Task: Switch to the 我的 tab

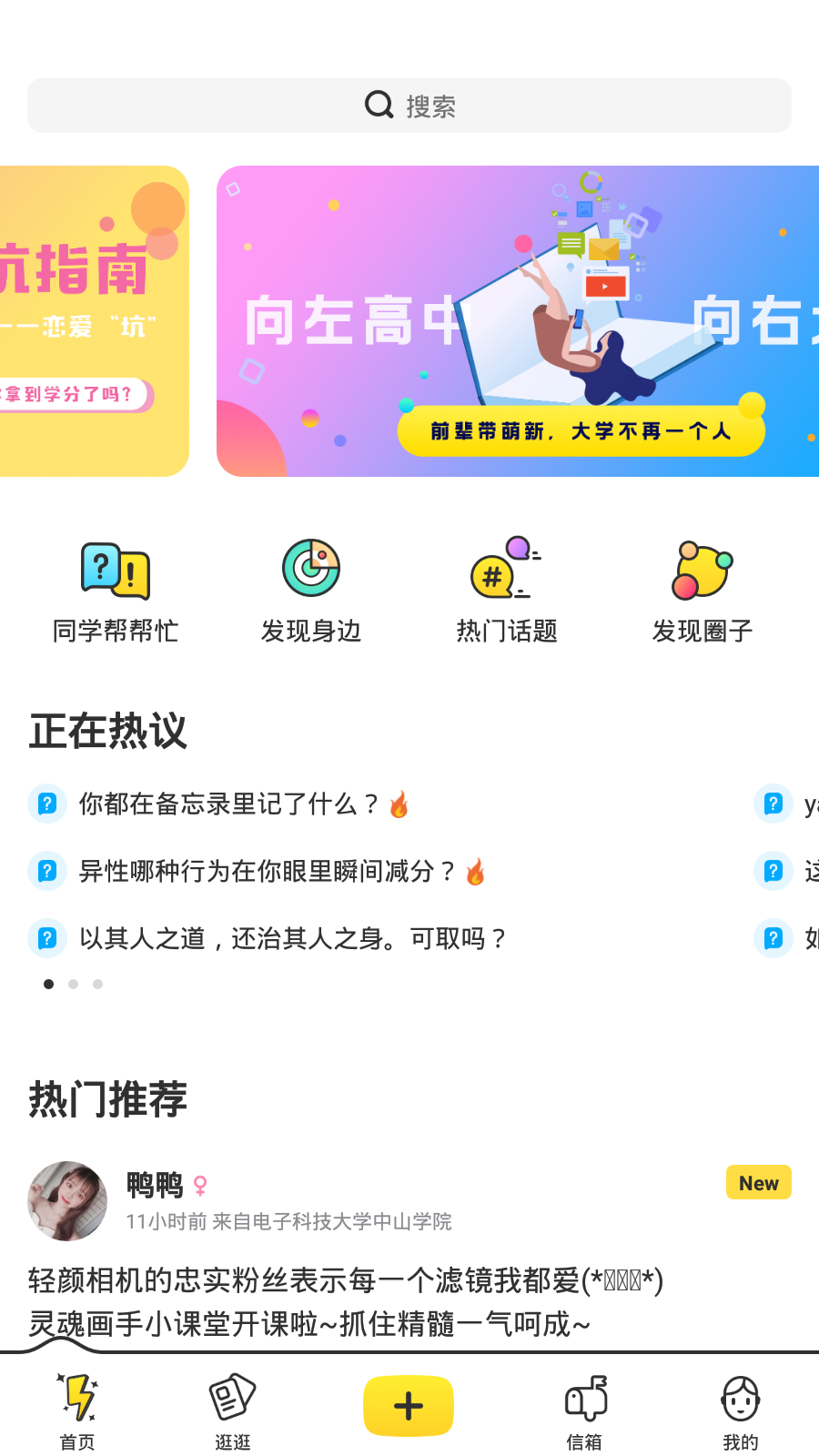Action: tap(740, 1410)
